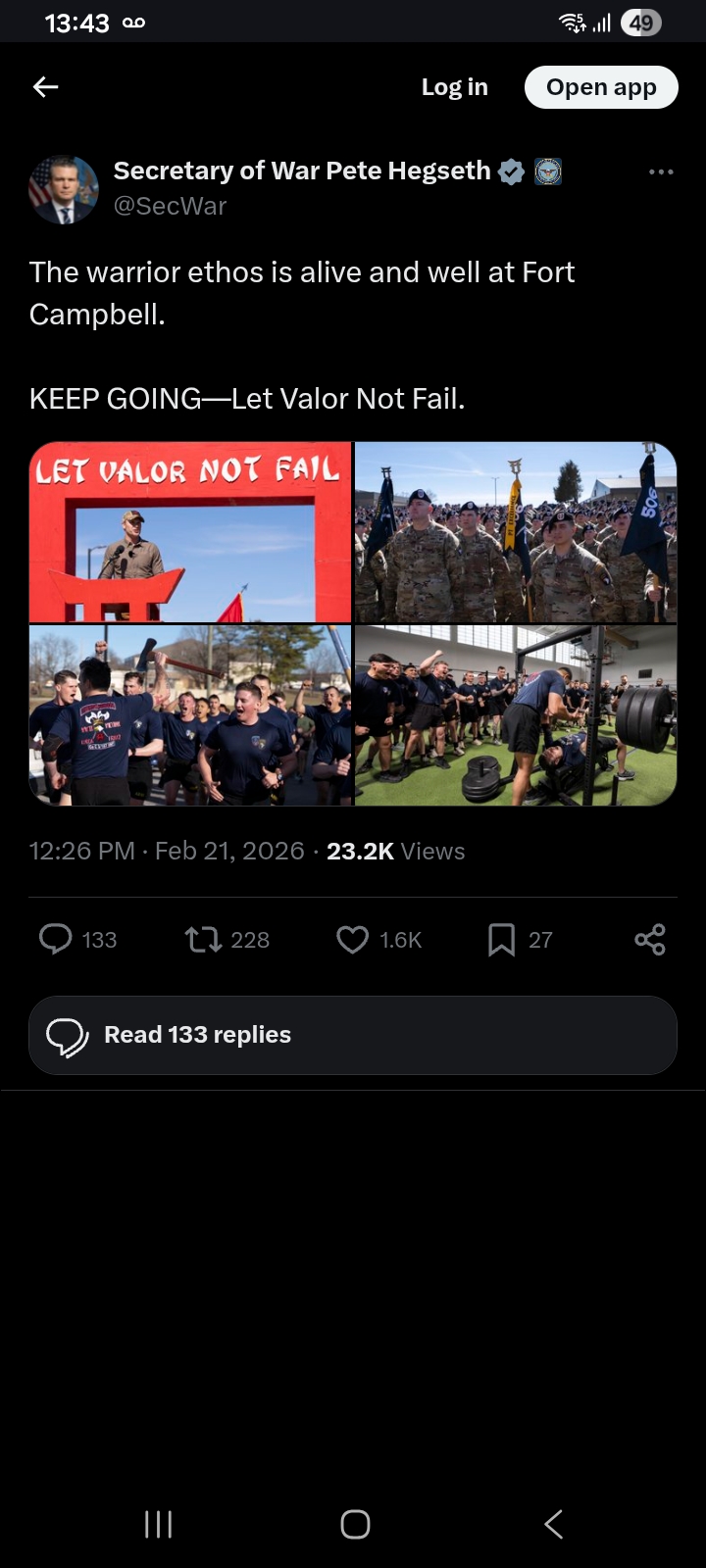Open the photo of cheering soldiers outdoors

190,715
